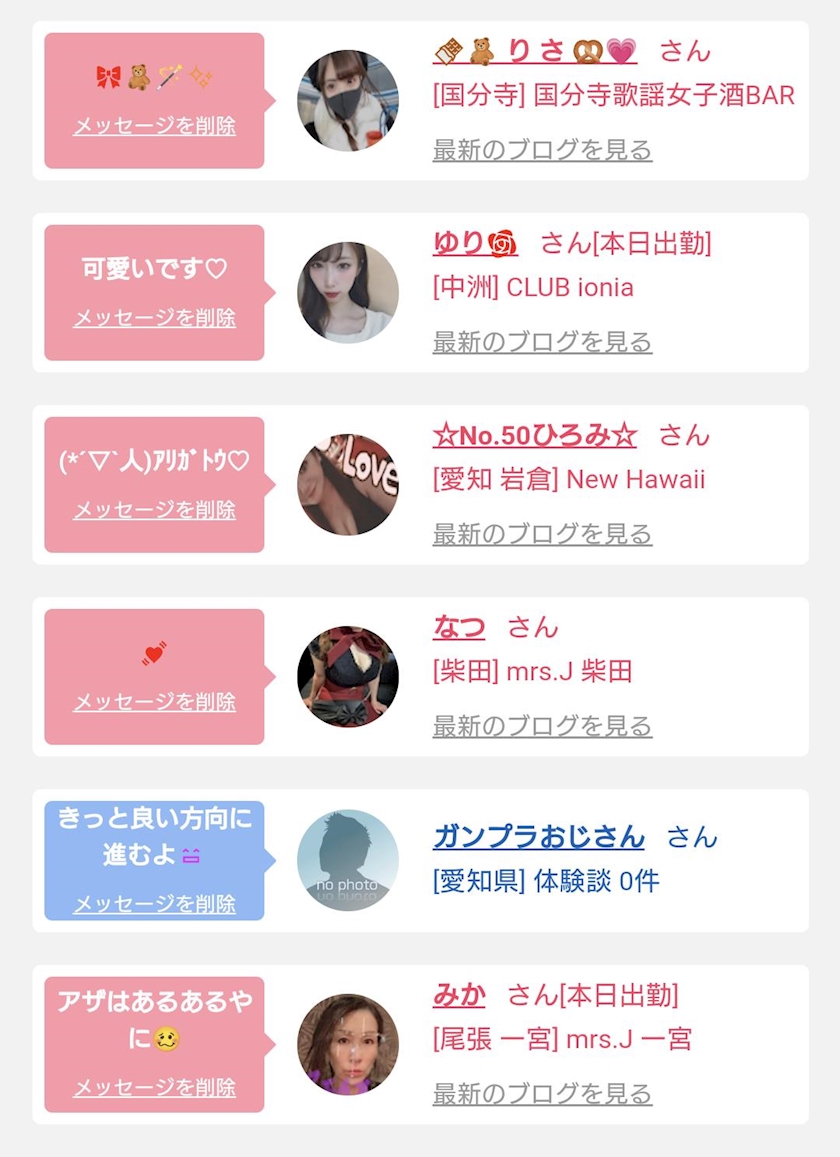Screen dimensions: 840x1157
Task: View なつ's latest blog
Action: click(x=543, y=726)
